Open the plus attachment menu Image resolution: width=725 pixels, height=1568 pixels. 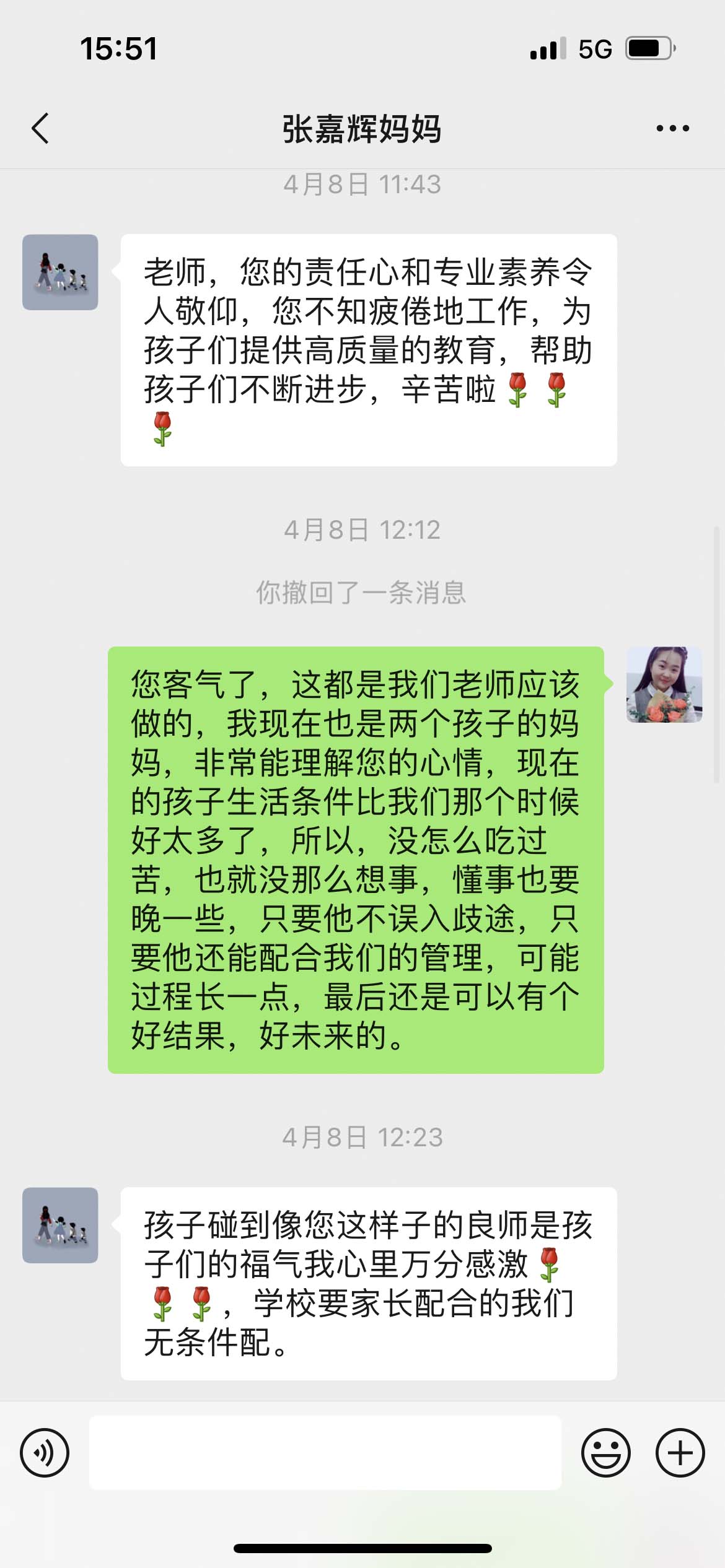coord(680,1453)
